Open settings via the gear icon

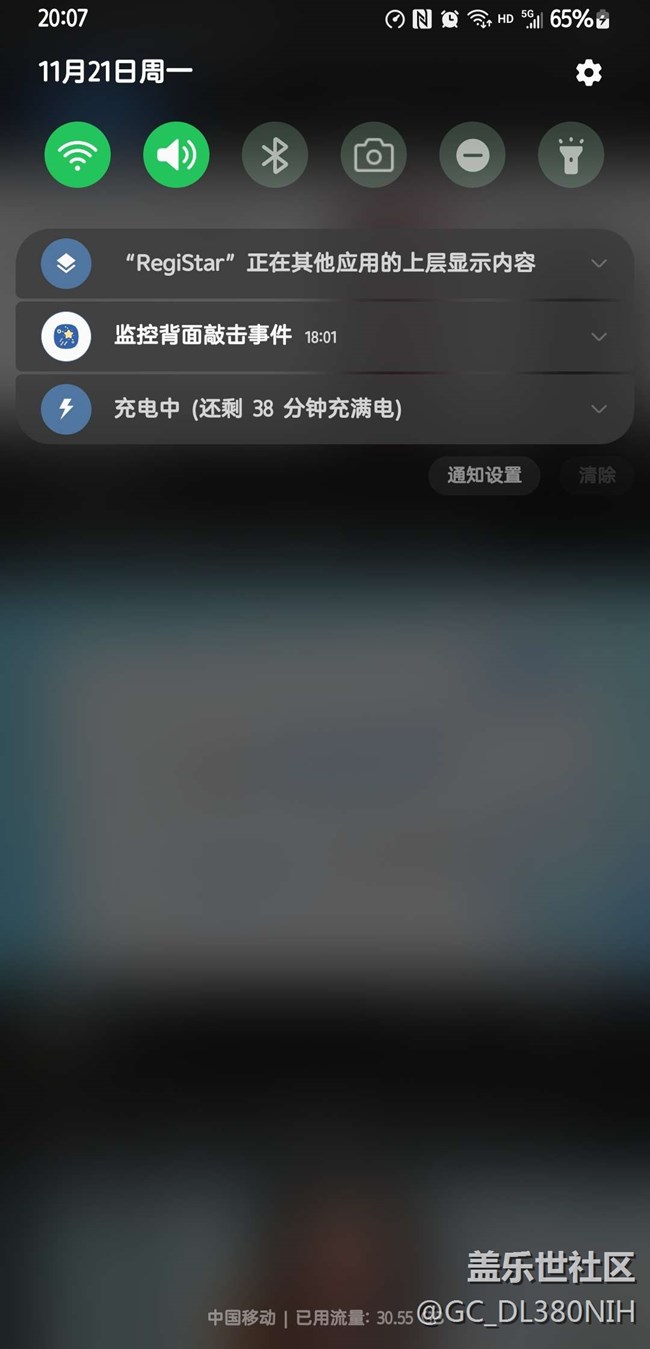click(588, 72)
